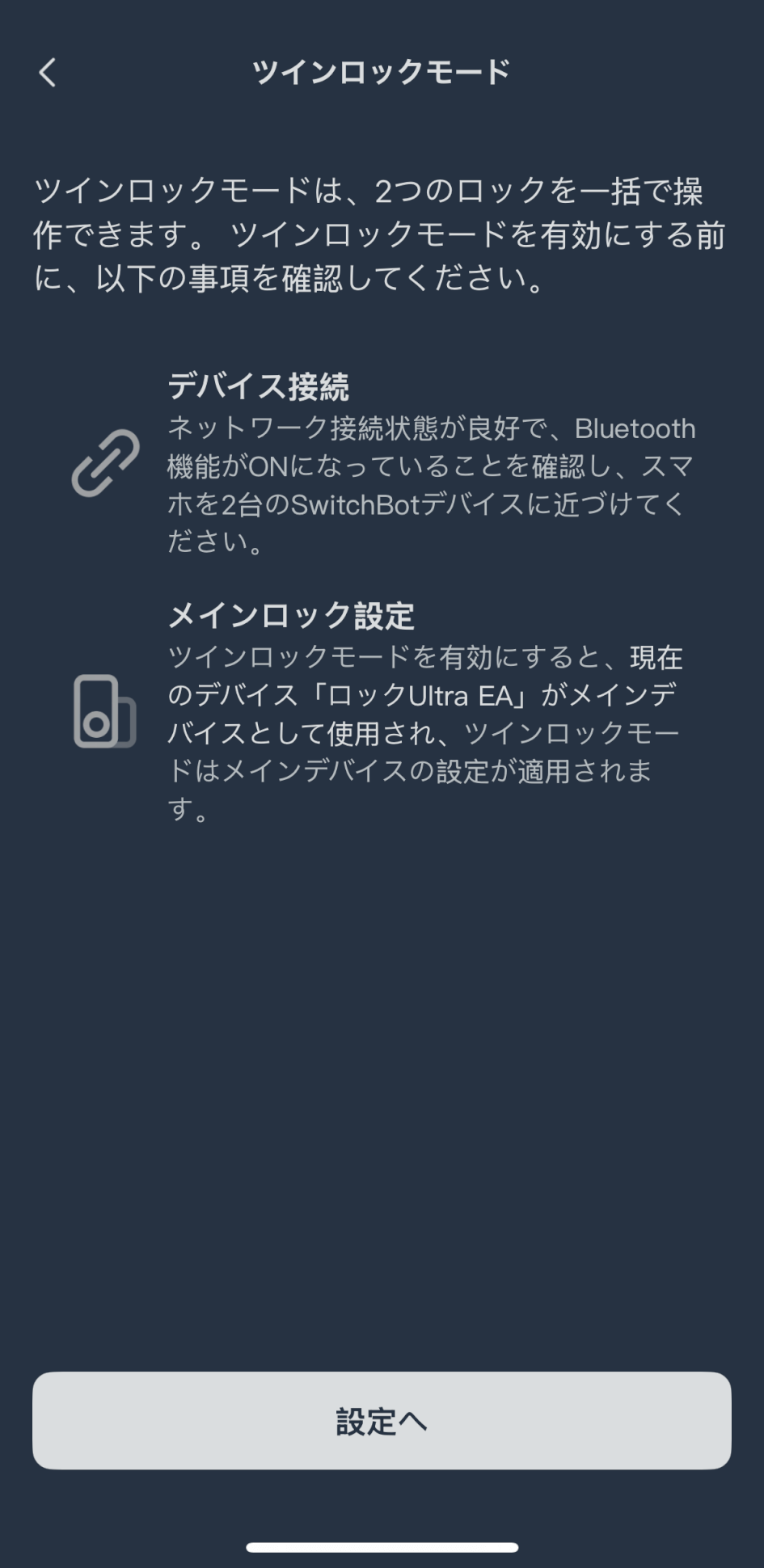764x1568 pixels.
Task: Go back from ツインロックモード screen
Action: [48, 72]
